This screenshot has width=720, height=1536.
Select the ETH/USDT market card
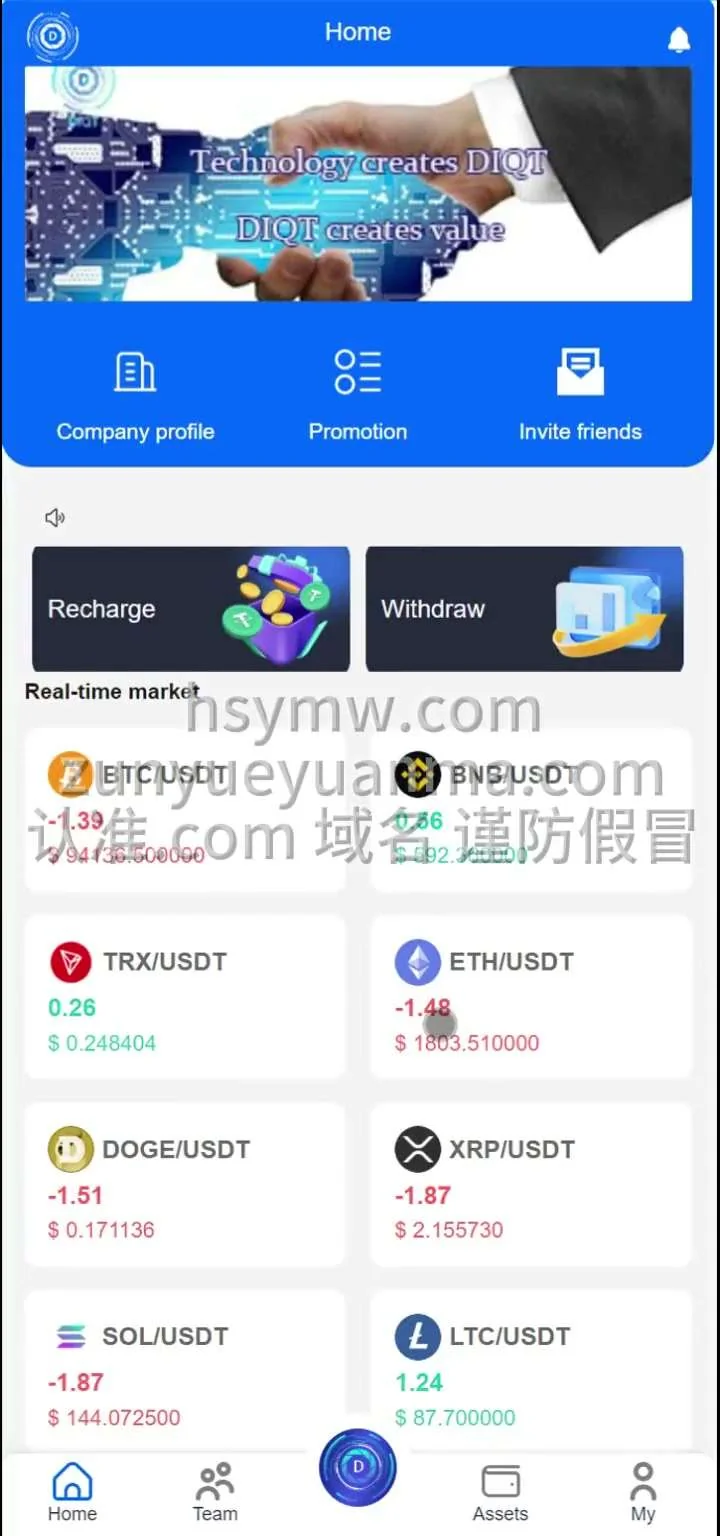(531, 997)
